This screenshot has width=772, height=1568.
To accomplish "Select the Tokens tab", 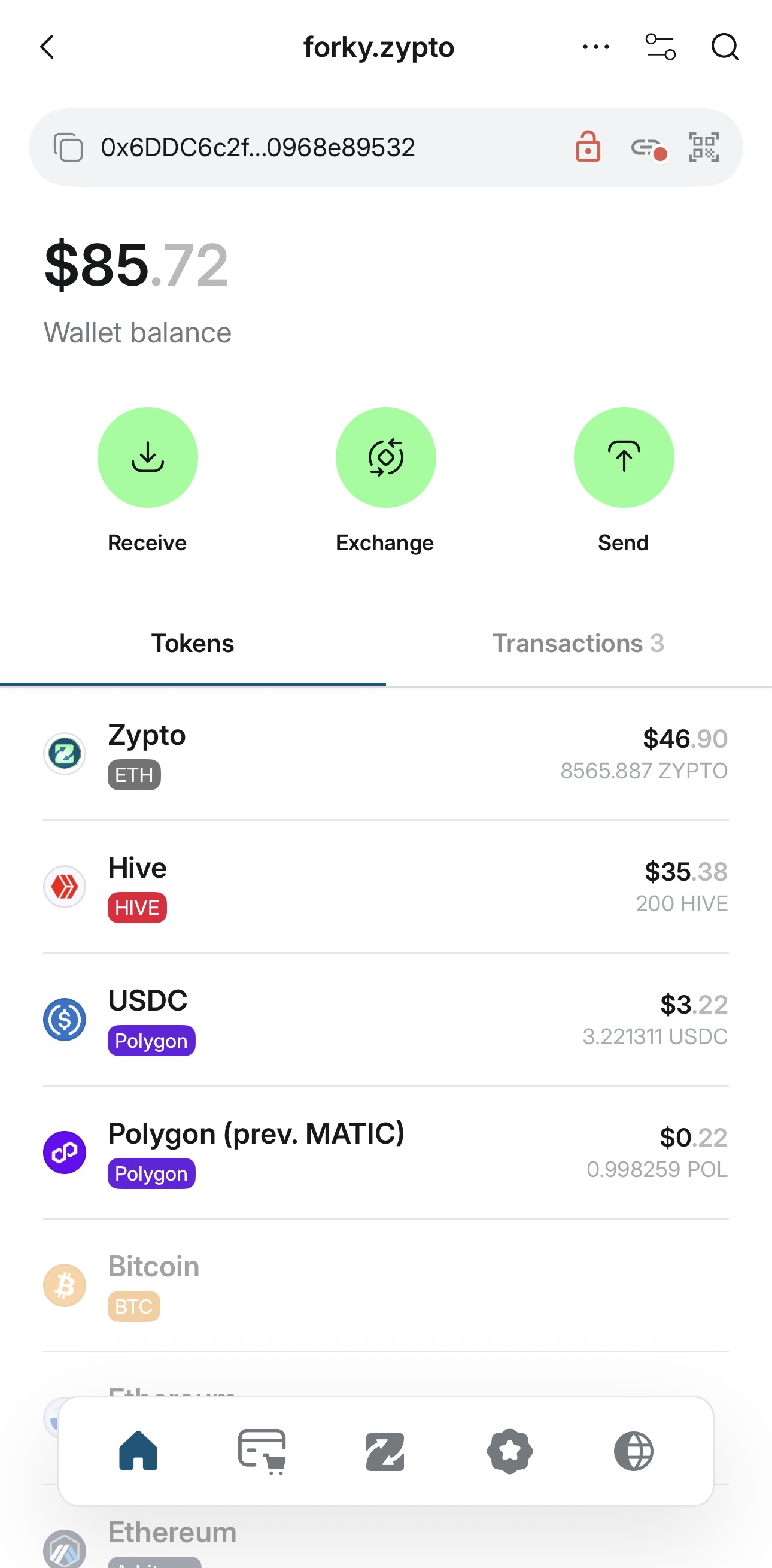I will pos(193,644).
